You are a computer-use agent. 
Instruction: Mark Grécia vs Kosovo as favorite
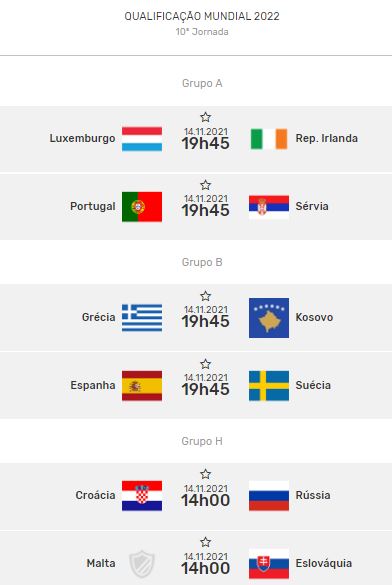pos(206,296)
